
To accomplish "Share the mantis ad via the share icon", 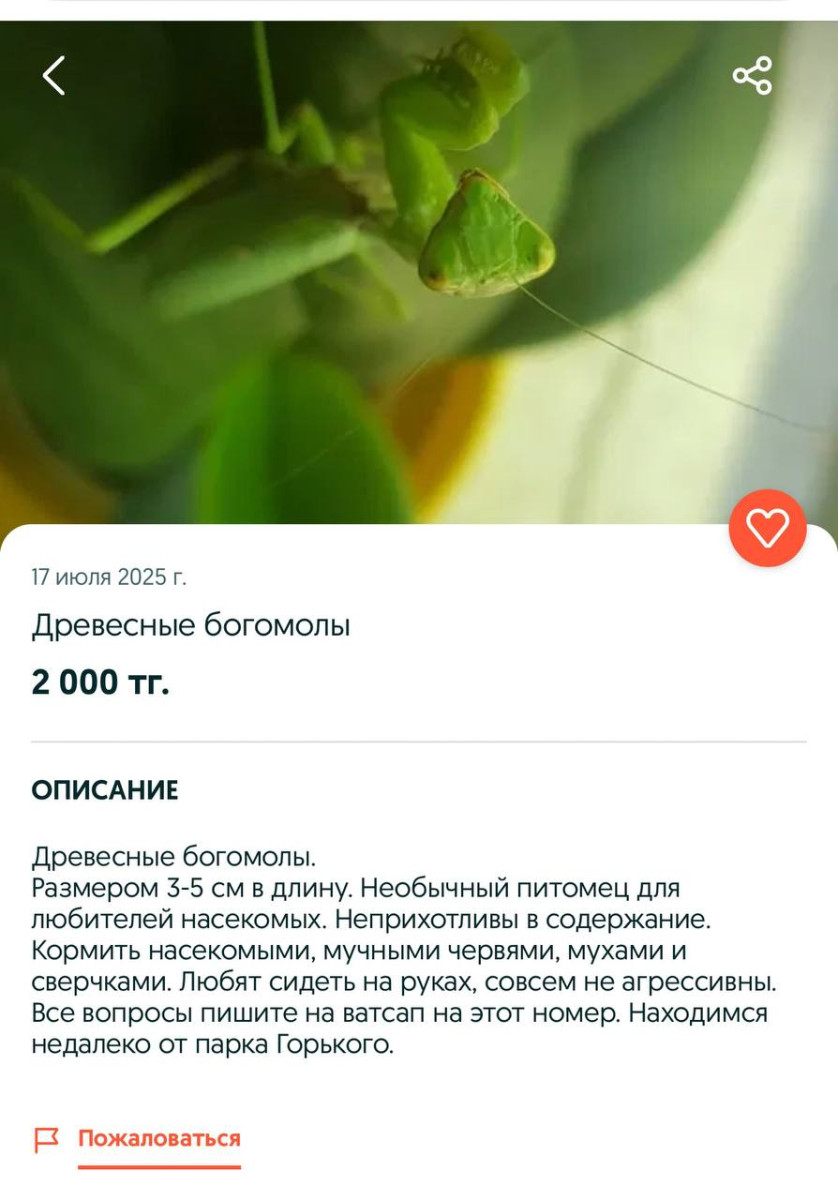I will click(x=753, y=72).
